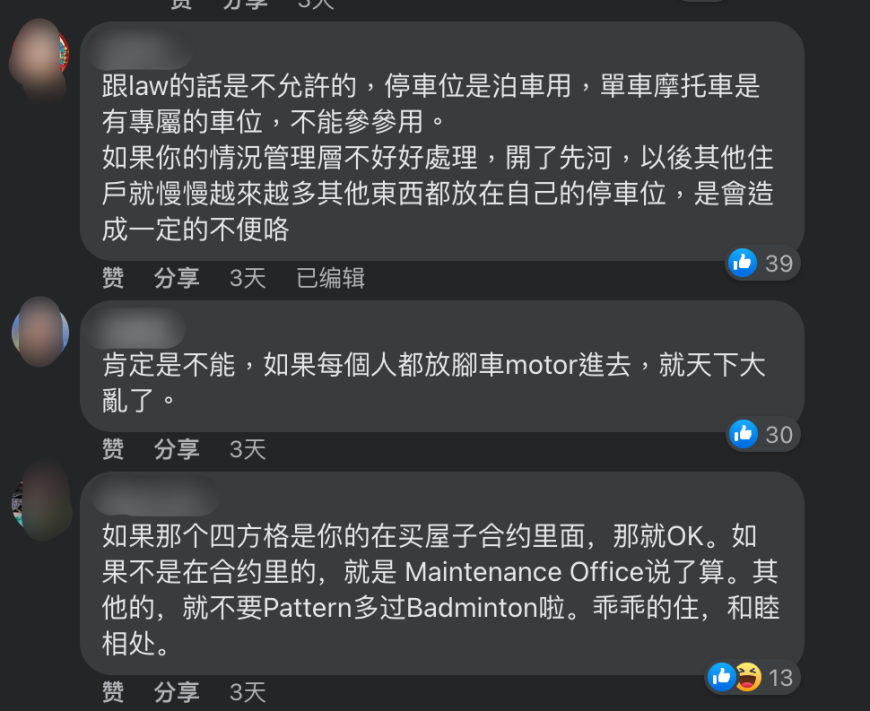The height and width of the screenshot is (711, 870).
Task: Like the comment about 腳車motor
Action: click(x=113, y=449)
